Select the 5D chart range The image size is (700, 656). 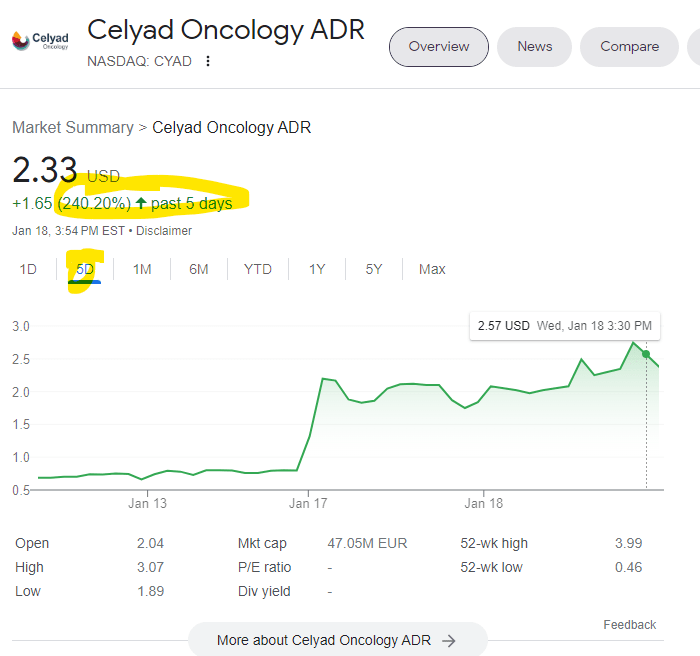[85, 269]
